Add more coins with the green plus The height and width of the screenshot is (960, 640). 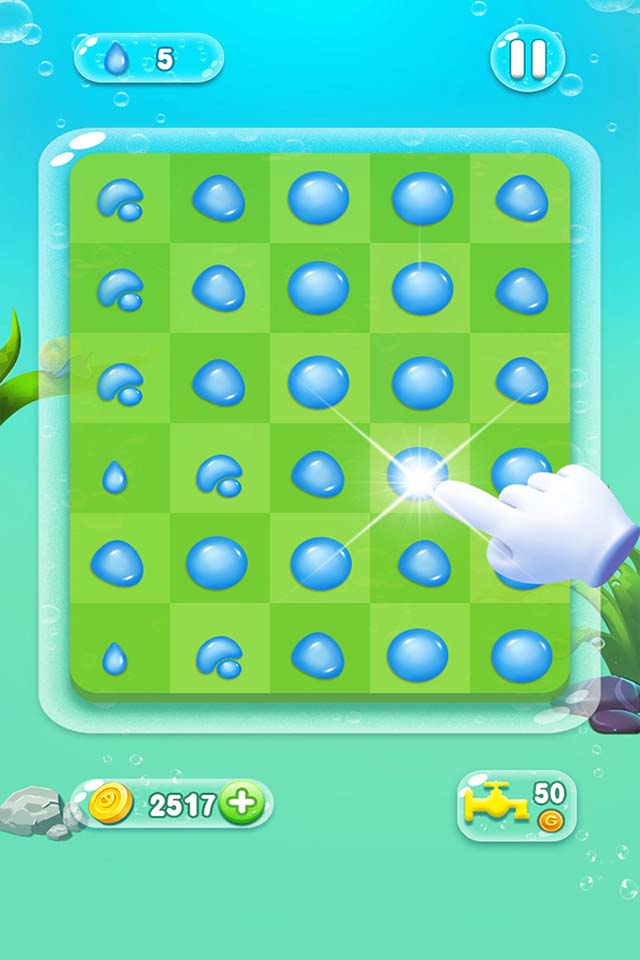point(241,804)
